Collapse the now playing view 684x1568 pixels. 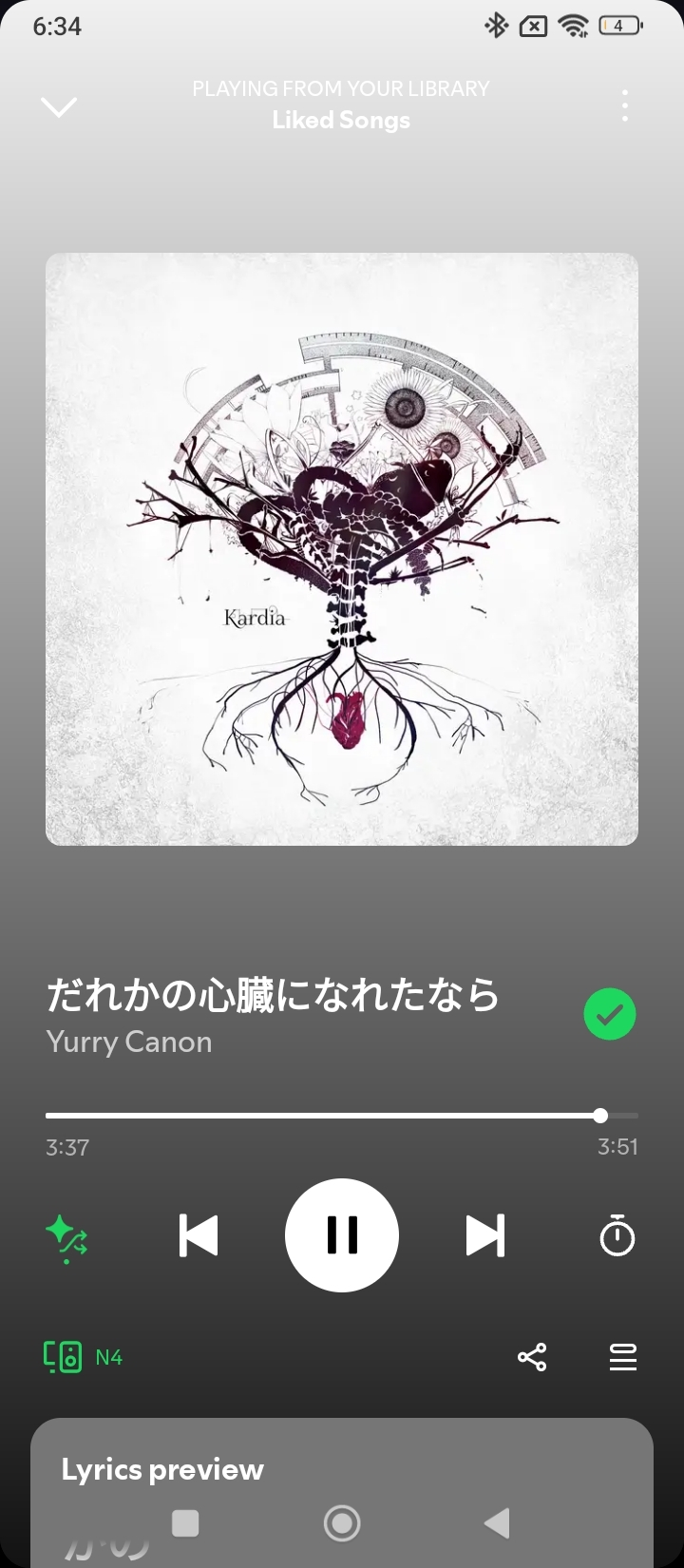59,106
